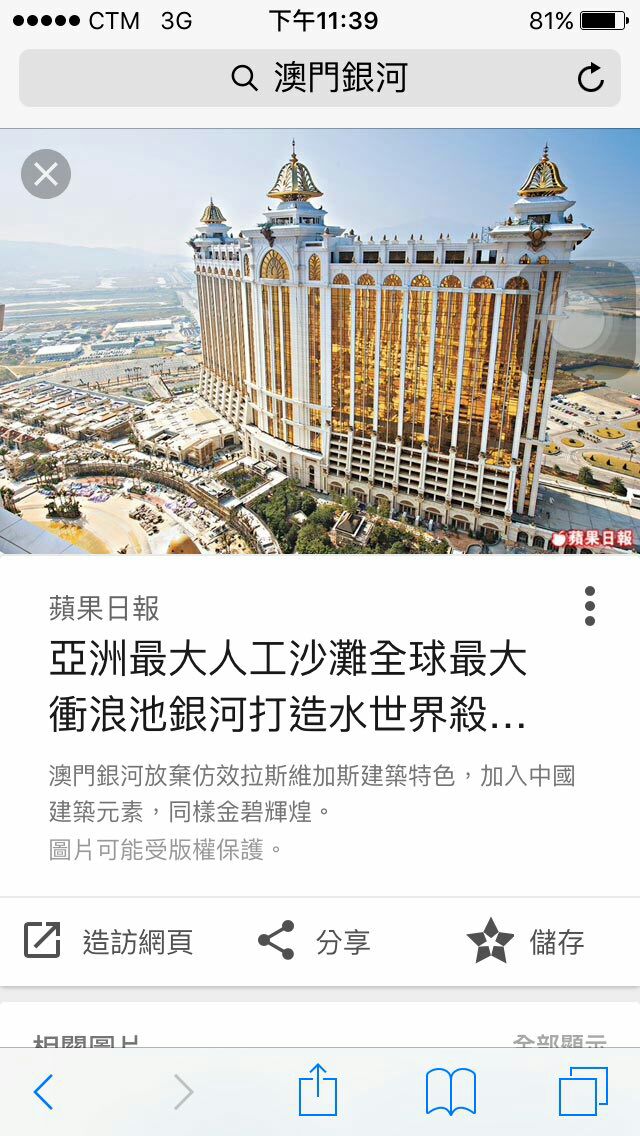
Task: Visit the web page via 造訪網頁
Action: 108,941
